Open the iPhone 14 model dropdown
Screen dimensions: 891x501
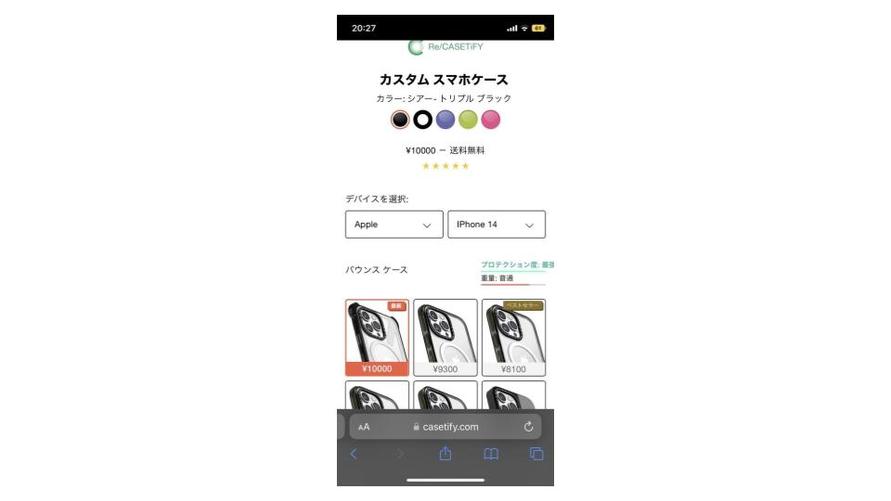click(496, 225)
